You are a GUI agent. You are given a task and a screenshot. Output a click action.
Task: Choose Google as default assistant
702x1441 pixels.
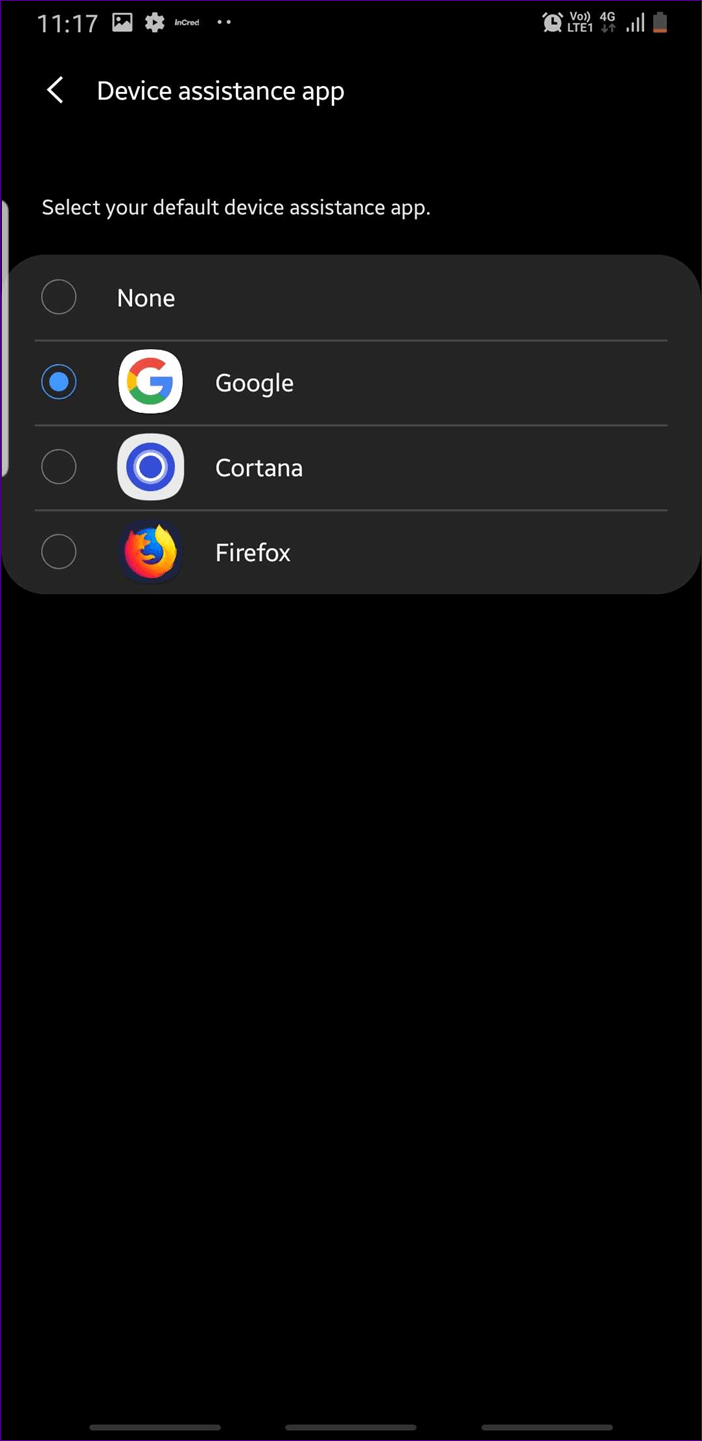[351, 383]
